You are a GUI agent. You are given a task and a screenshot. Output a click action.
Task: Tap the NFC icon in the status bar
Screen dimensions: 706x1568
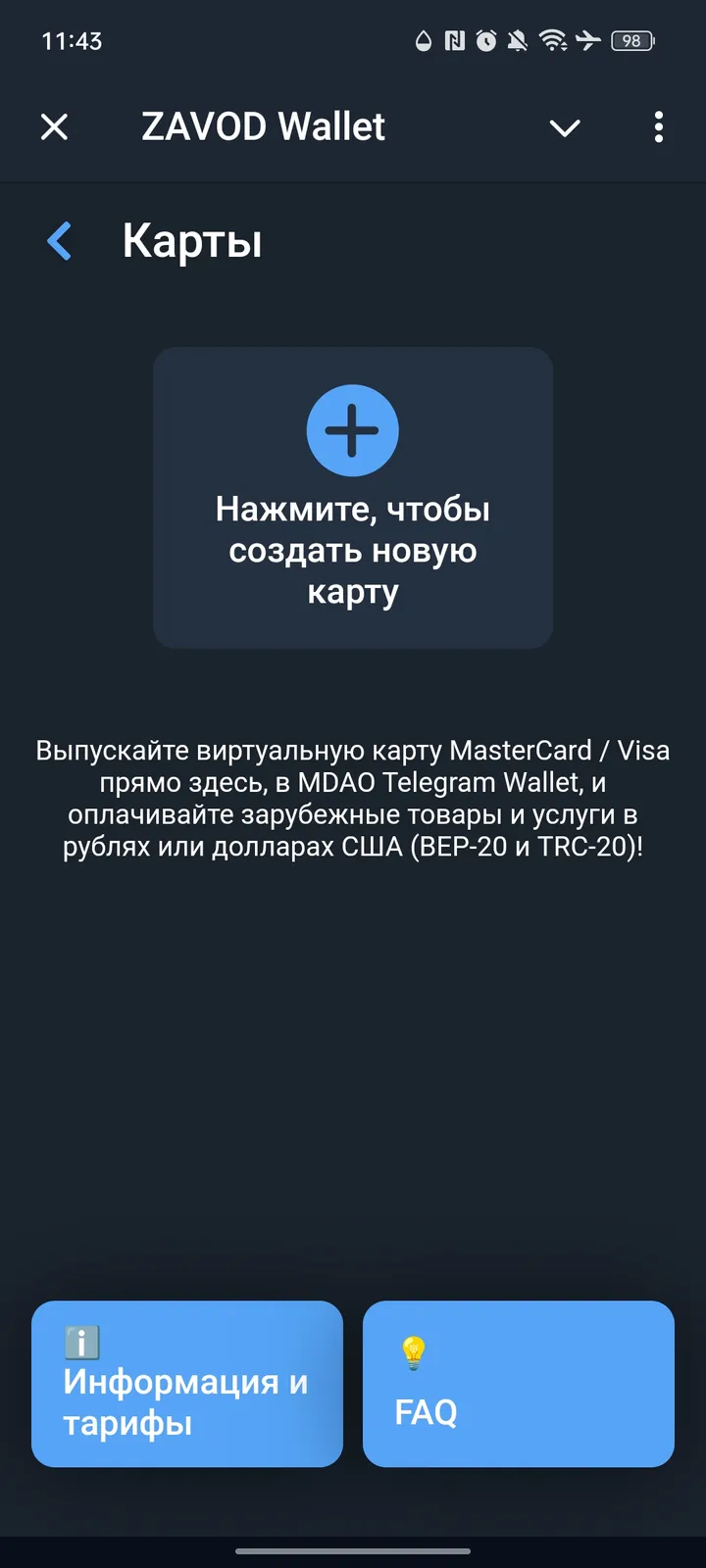point(454,41)
